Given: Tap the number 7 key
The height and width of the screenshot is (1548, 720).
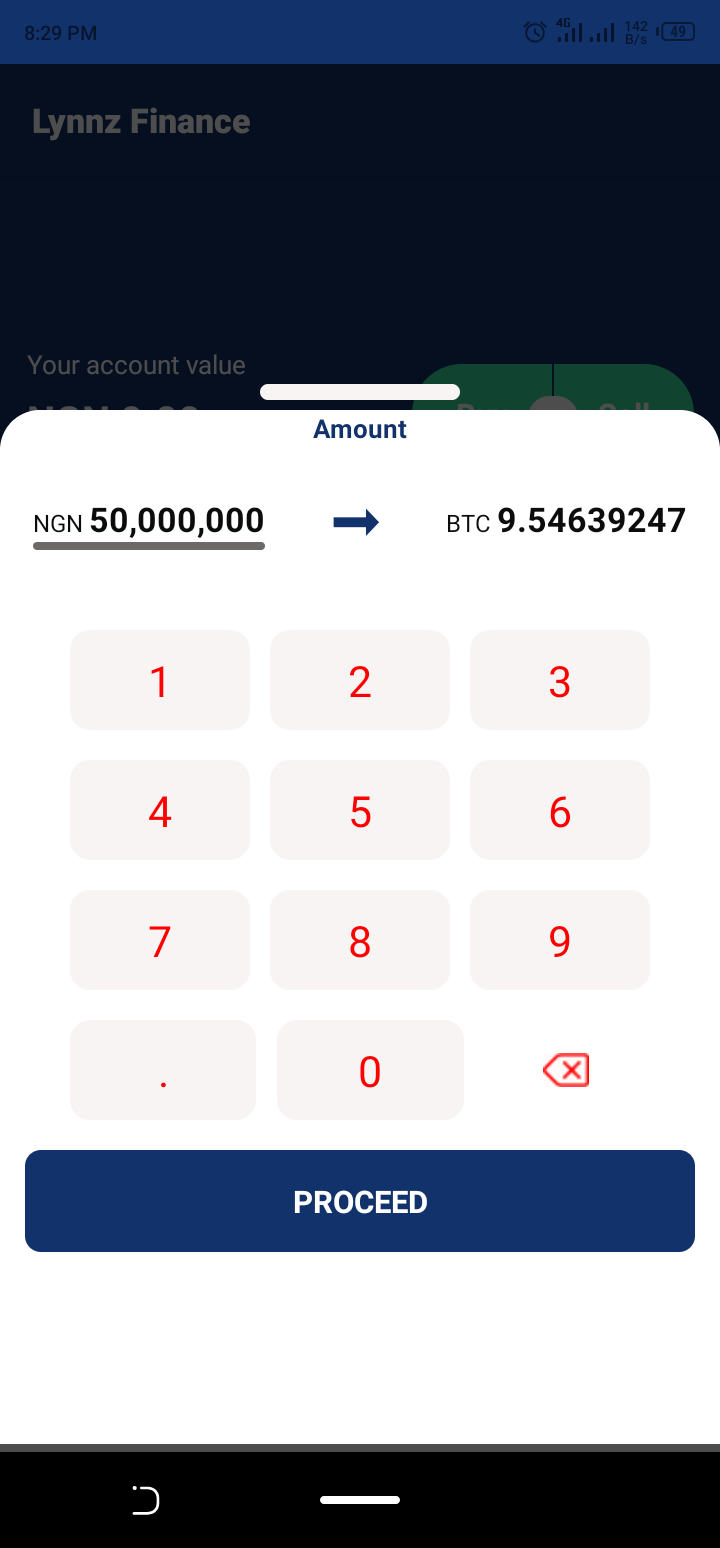Looking at the screenshot, I should [160, 940].
